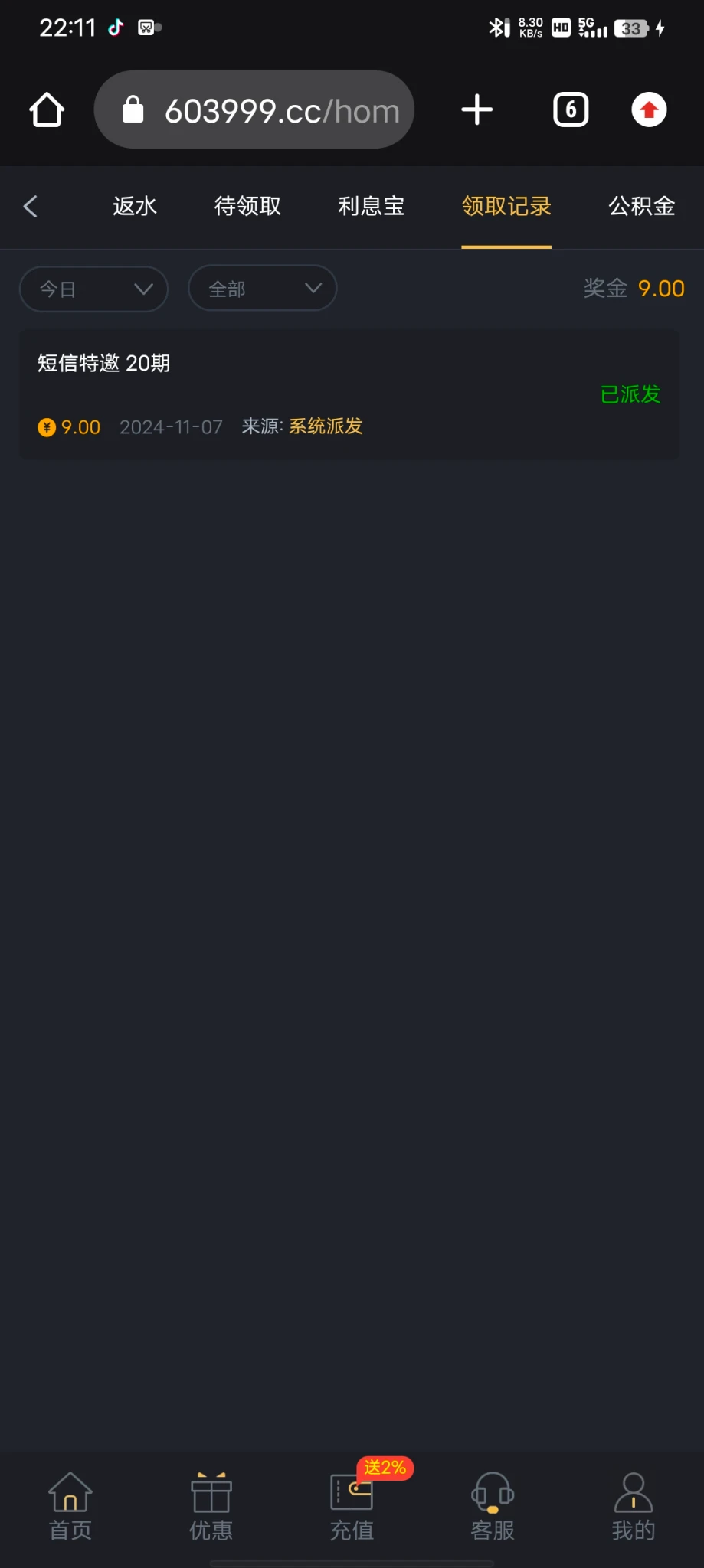
Task: Open the 待领取 tab
Action: pyautogui.click(x=247, y=206)
